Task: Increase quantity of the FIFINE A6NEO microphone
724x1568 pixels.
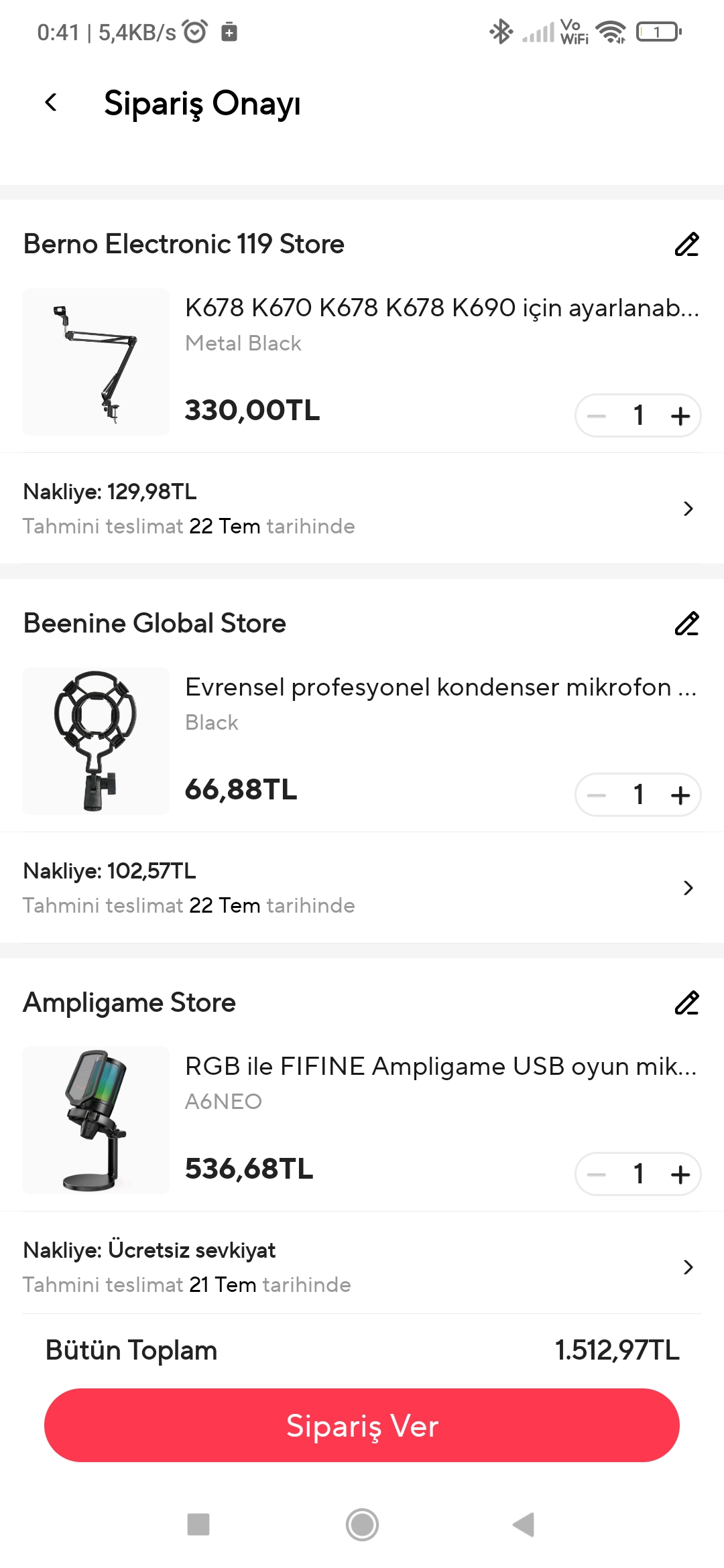Action: tap(680, 1175)
